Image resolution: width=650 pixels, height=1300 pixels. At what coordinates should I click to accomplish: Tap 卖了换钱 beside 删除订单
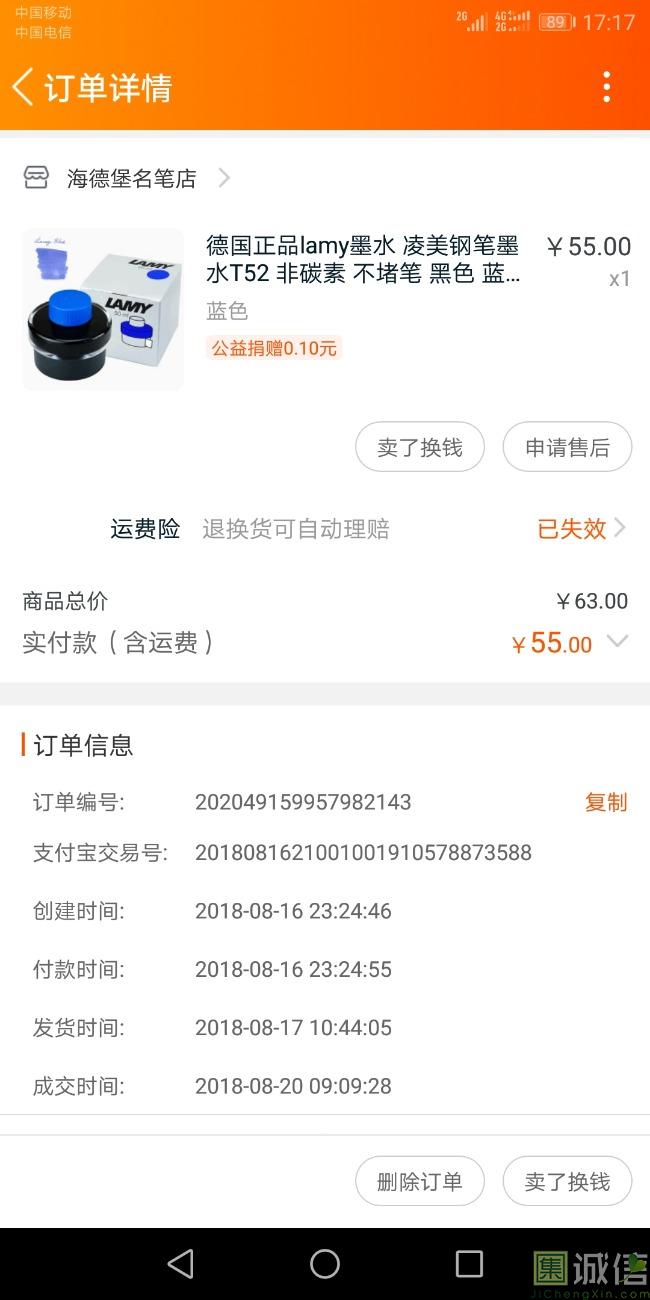[x=567, y=1181]
